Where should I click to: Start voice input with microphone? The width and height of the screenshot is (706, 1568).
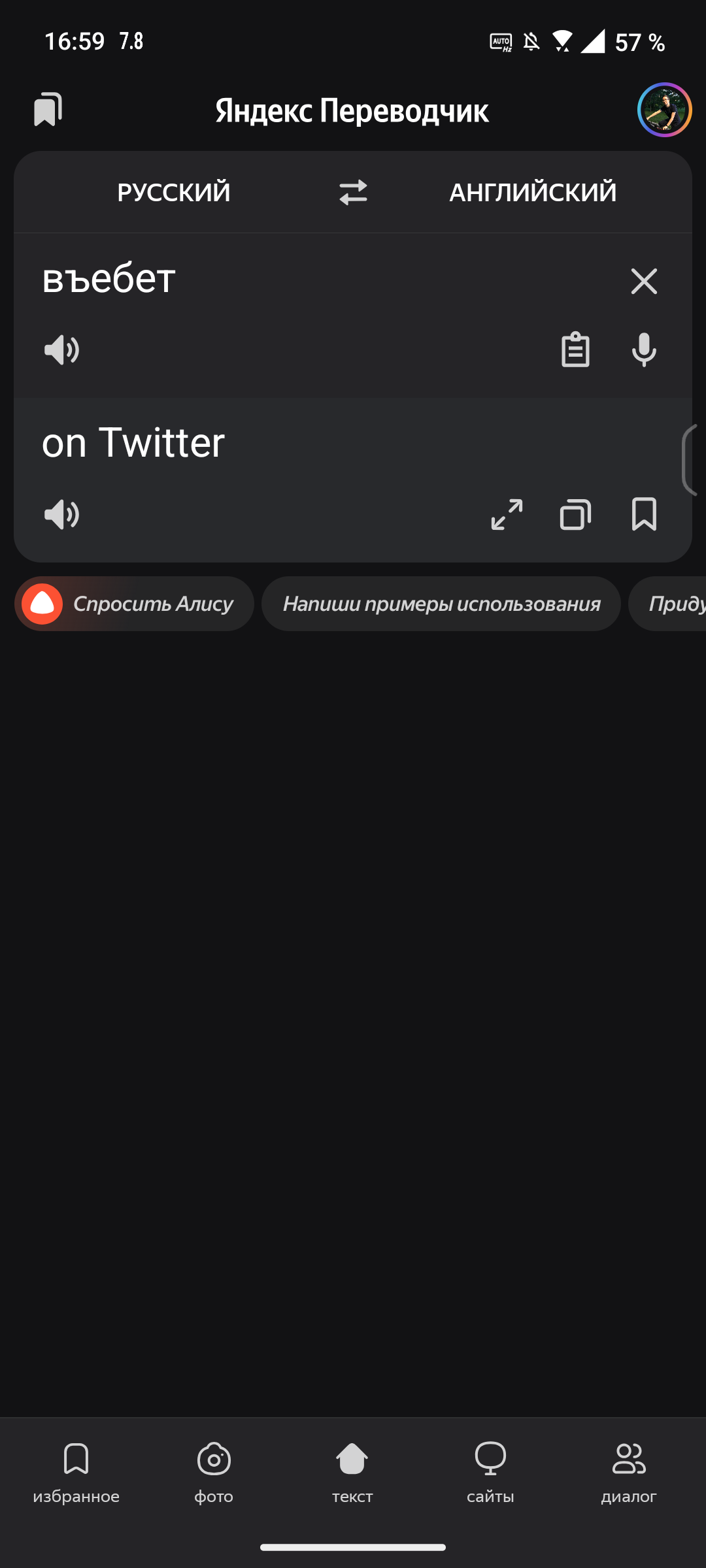tap(644, 350)
